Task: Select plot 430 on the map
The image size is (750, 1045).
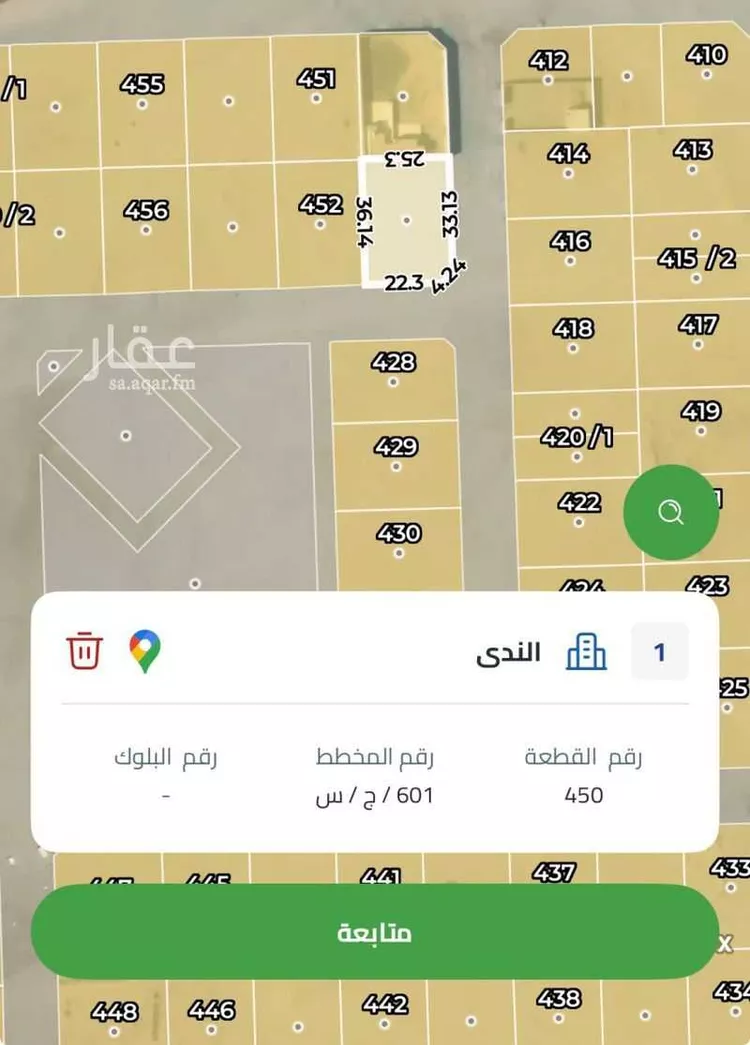Action: [x=399, y=534]
